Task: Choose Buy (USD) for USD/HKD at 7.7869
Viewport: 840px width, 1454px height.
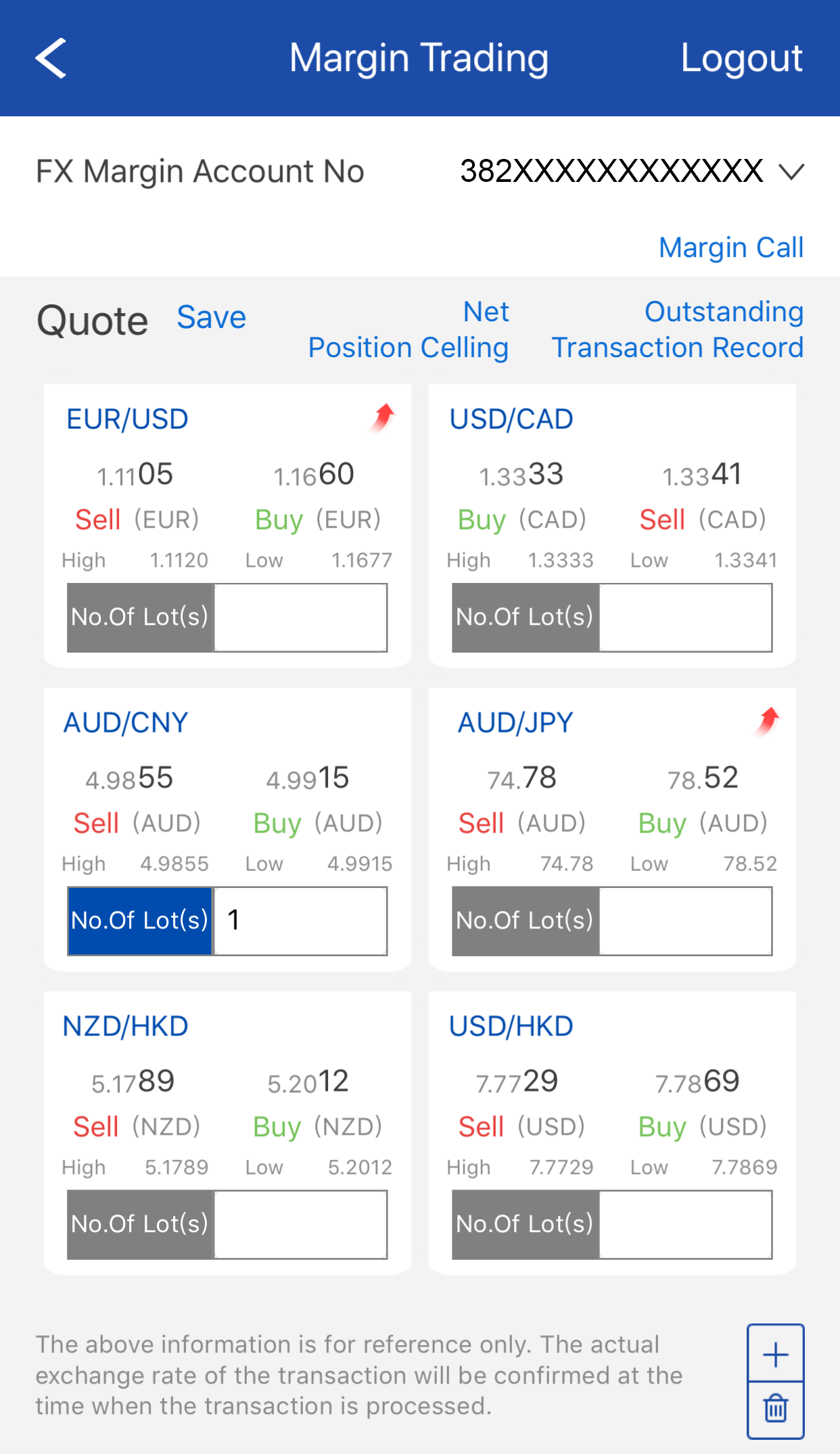Action: [702, 1104]
